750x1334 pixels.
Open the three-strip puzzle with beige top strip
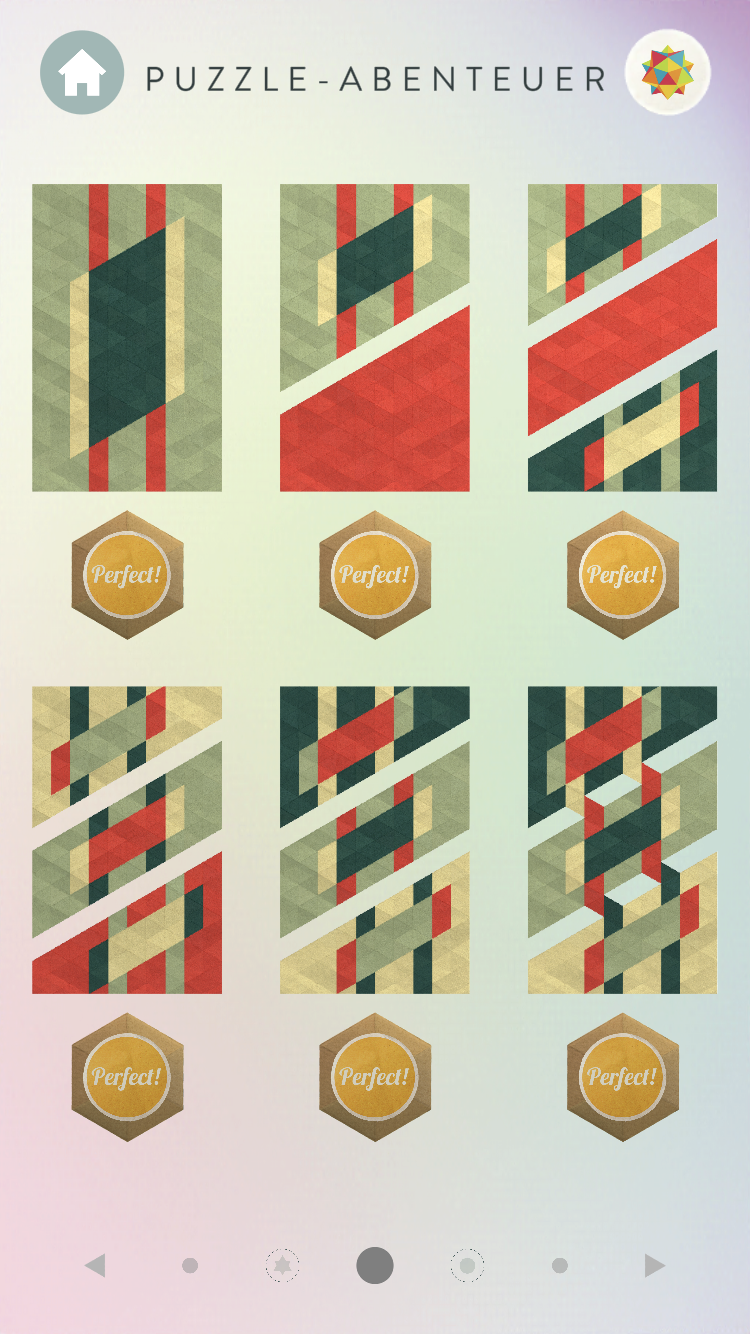pyautogui.click(x=127, y=839)
